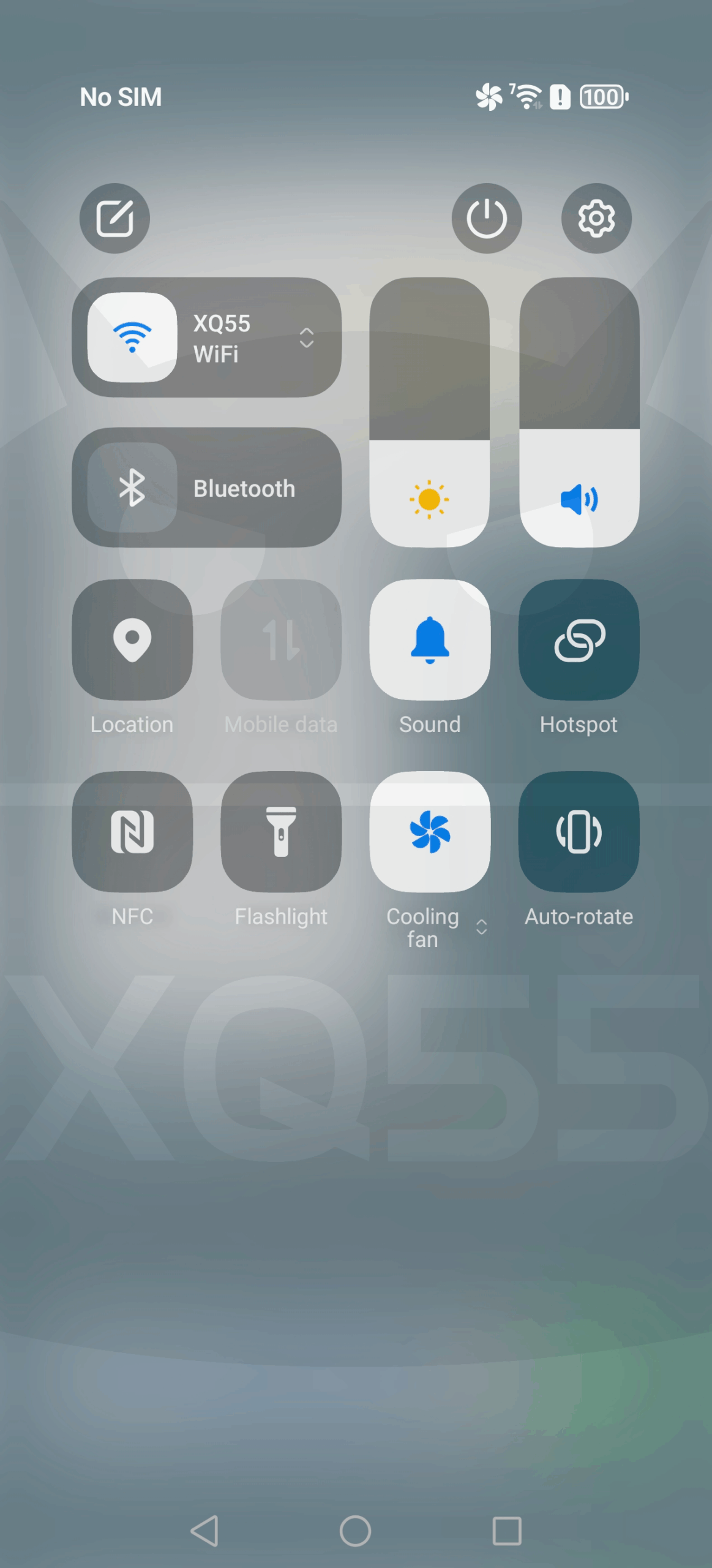Screen dimensions: 712x1568
Task: Enable NFC
Action: point(132,831)
